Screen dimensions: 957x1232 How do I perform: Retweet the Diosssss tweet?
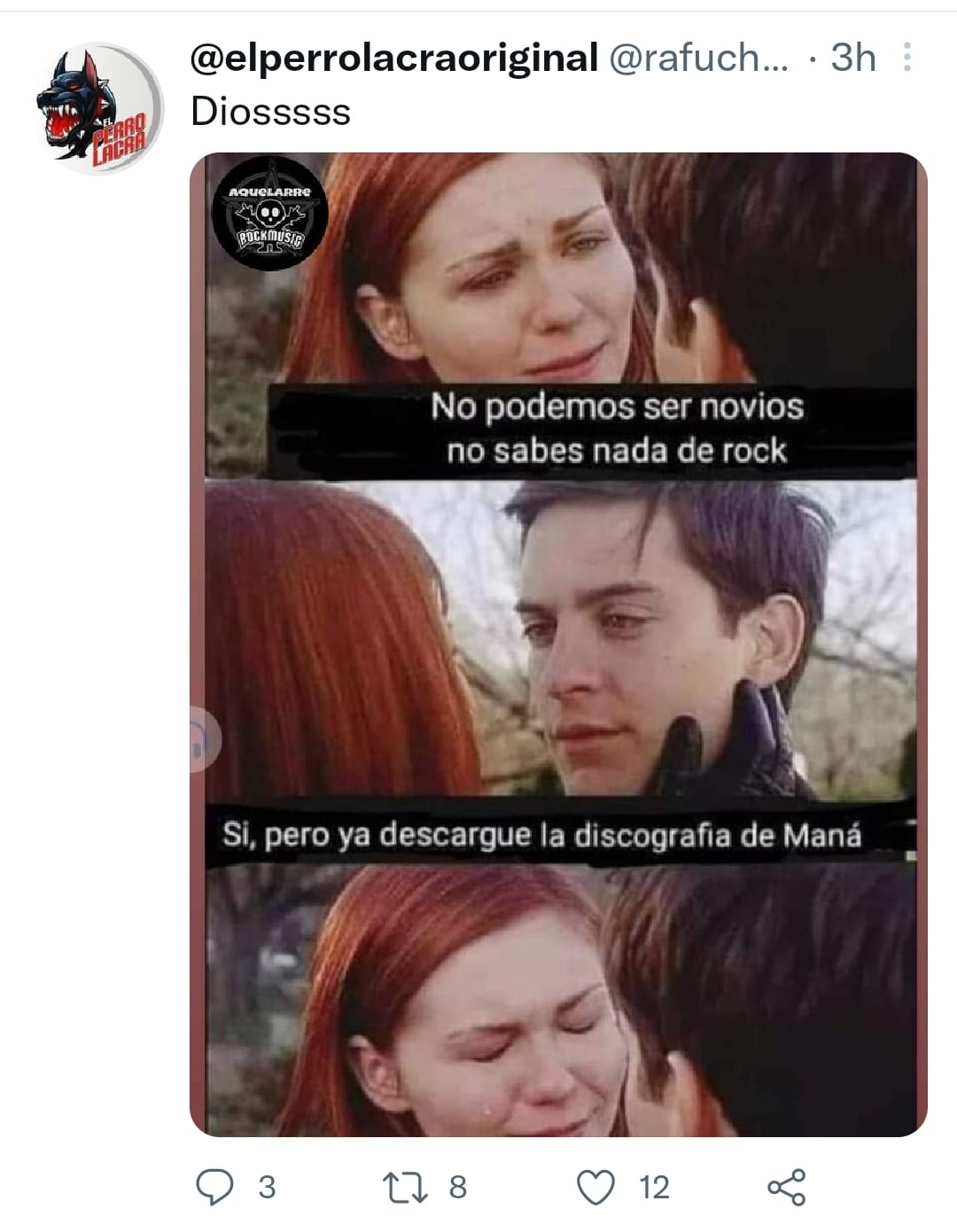[x=404, y=1187]
